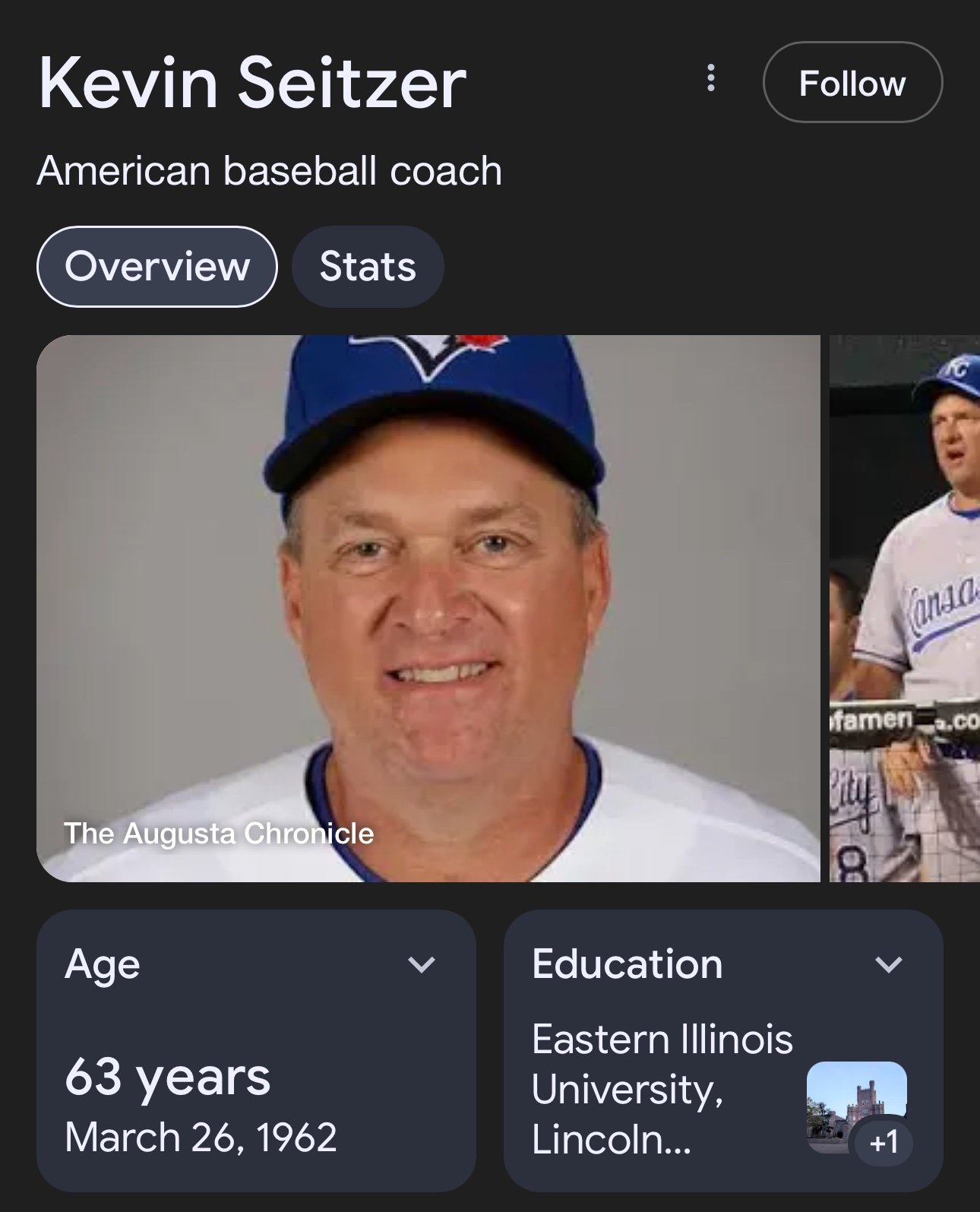Follow Kevin Seitzer
Screen dimensions: 980x1212
[x=852, y=83]
